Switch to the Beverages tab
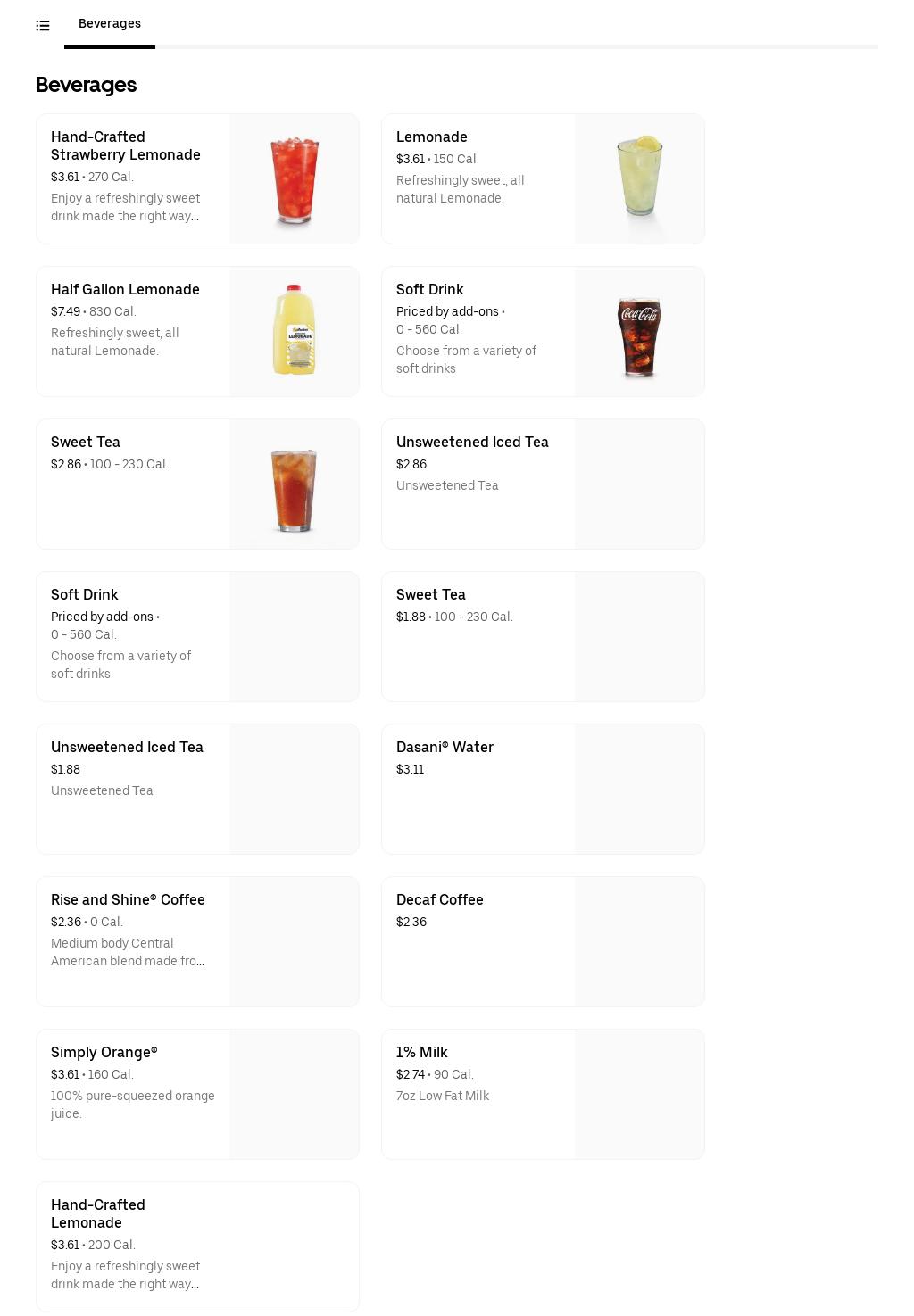Image resolution: width=914 pixels, height=1316 pixels. pyautogui.click(x=110, y=24)
